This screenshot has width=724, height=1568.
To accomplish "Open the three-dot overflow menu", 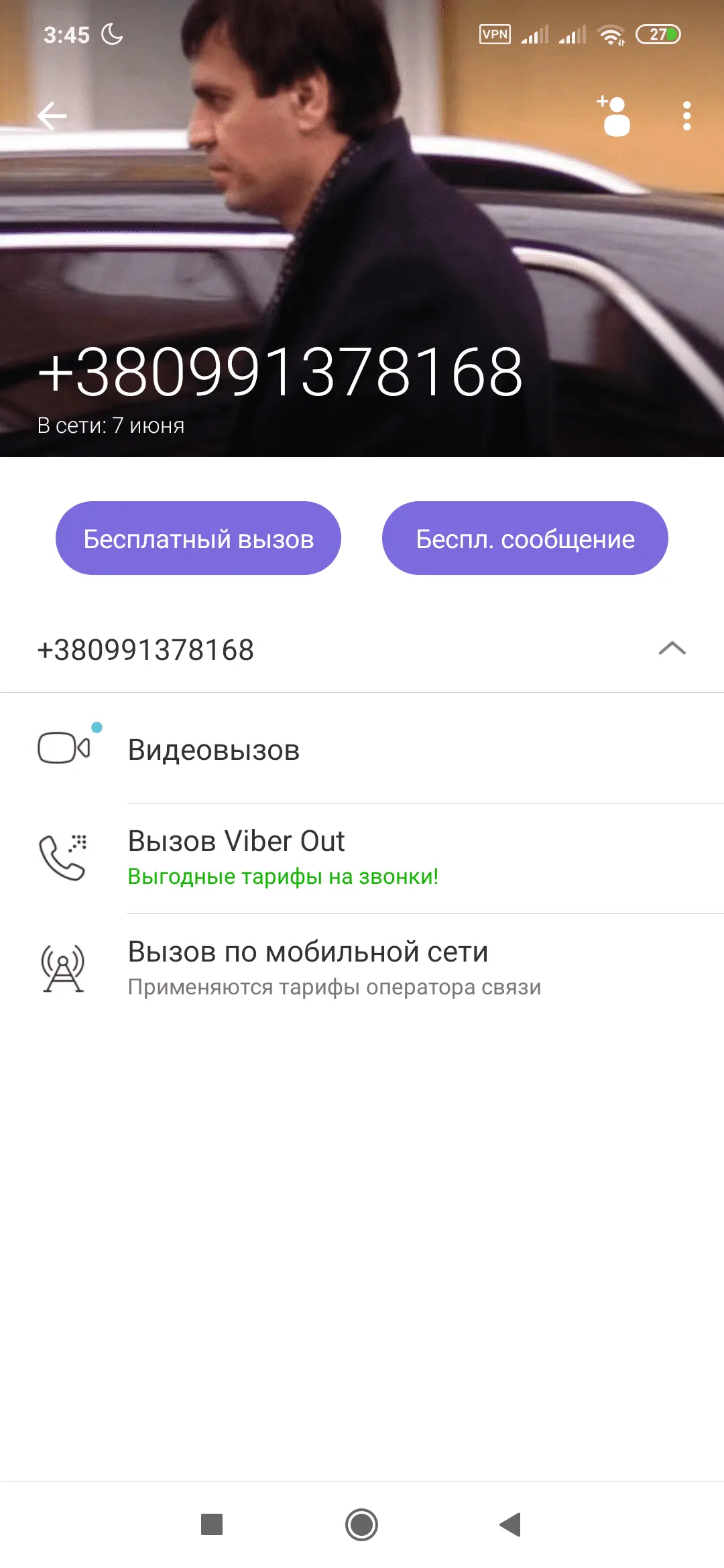I will click(686, 116).
